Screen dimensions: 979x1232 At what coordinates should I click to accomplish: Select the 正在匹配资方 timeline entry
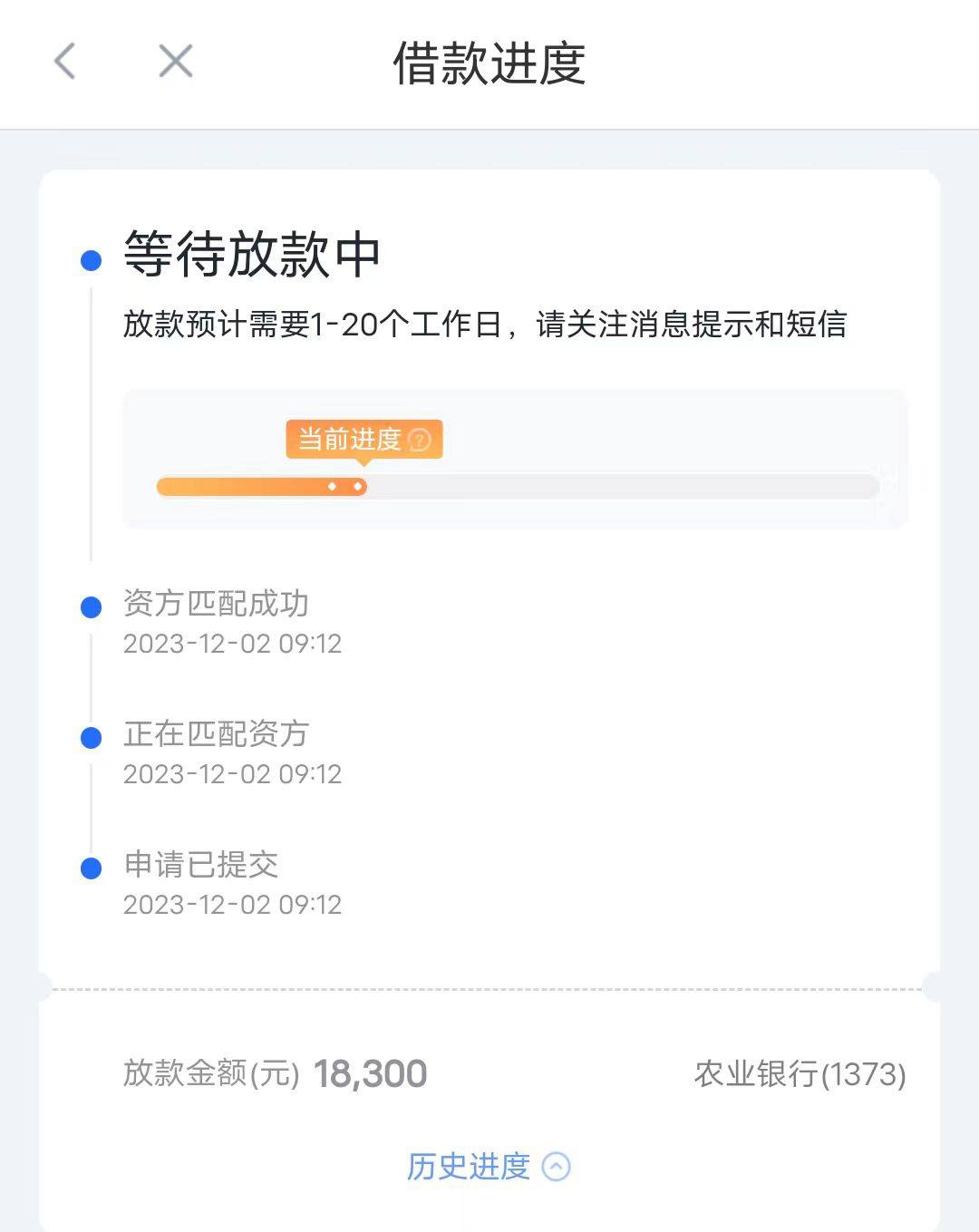[218, 734]
